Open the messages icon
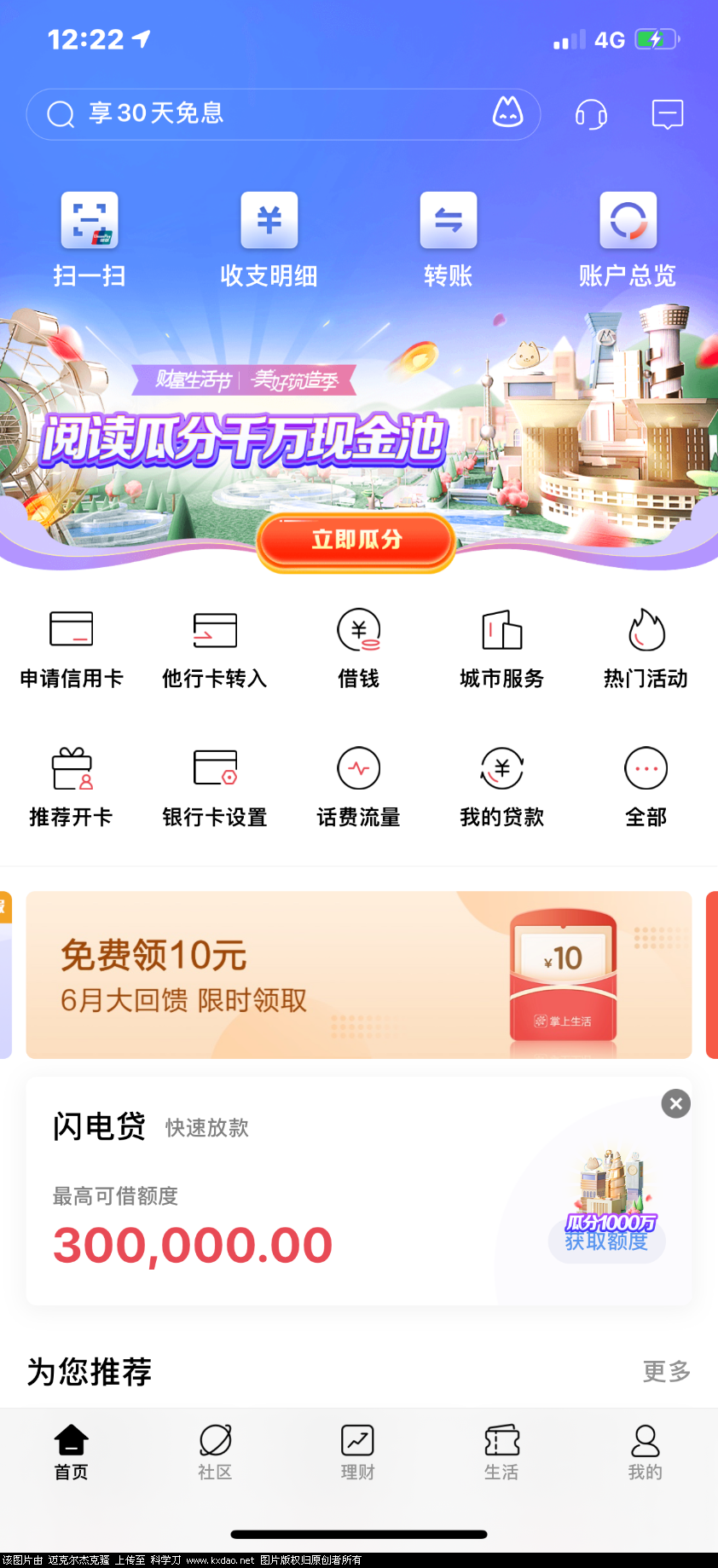 click(x=667, y=113)
